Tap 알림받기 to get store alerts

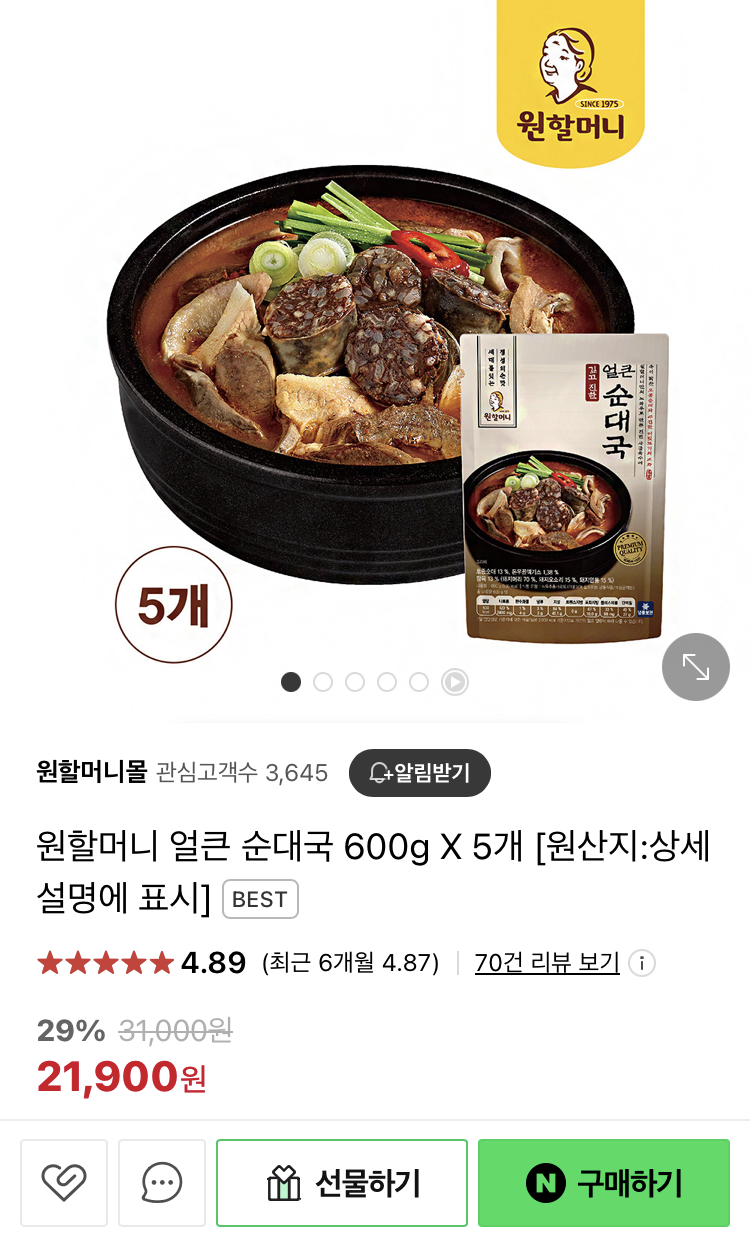click(x=420, y=772)
